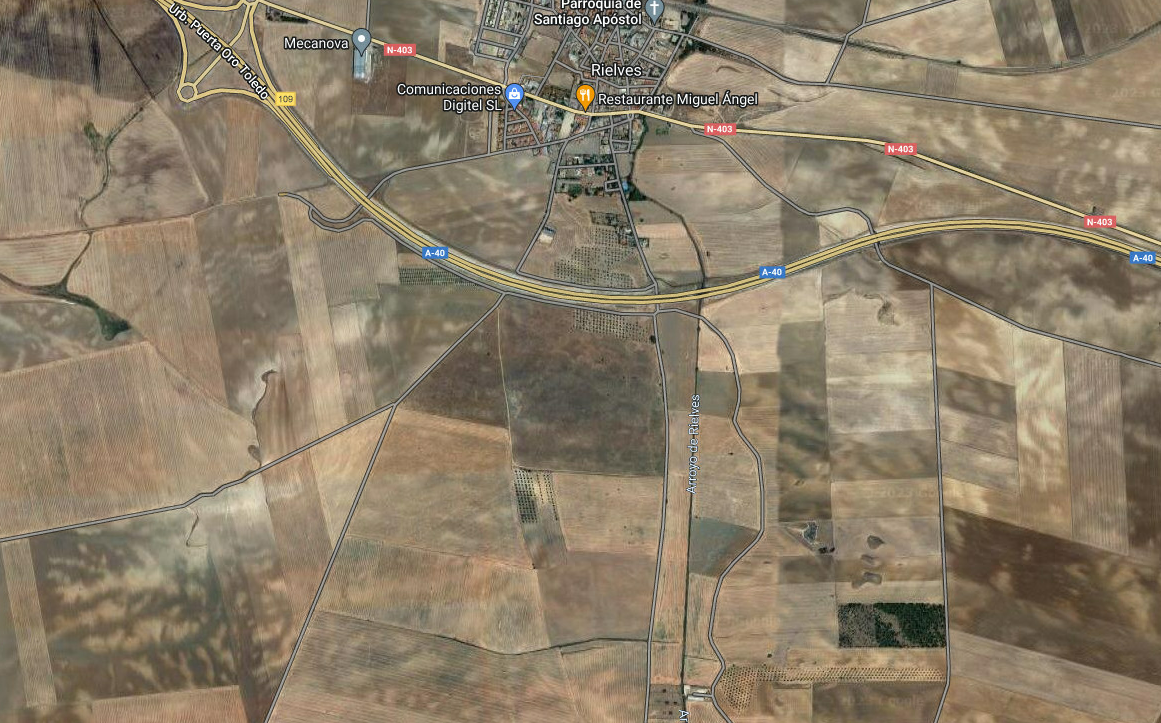
Task: Open the Restaurante Miguel Ángel marker
Action: click(585, 97)
